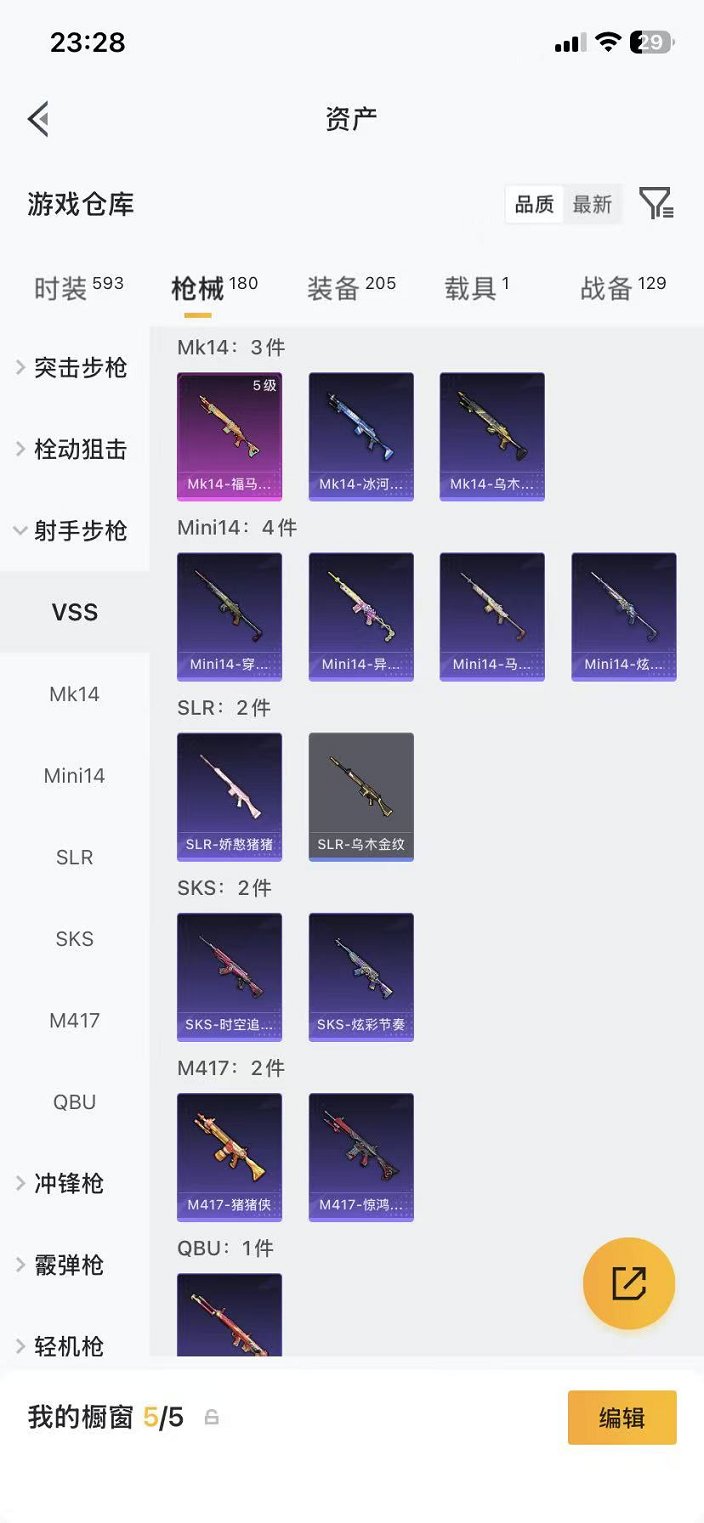Sort the warehouse by 最新
This screenshot has width=704, height=1523.
(x=592, y=204)
